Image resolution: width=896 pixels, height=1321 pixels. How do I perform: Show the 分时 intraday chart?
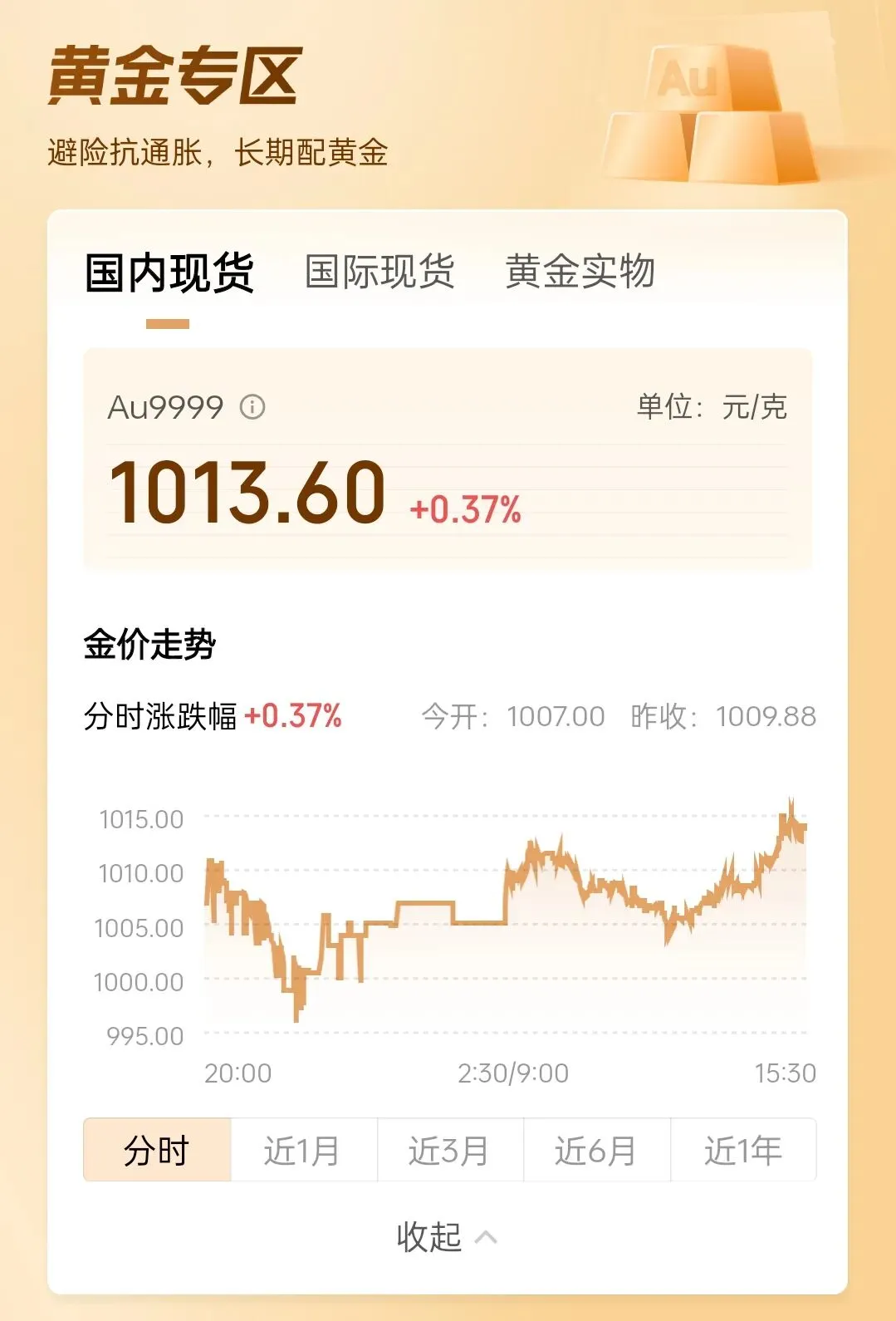click(x=157, y=1150)
